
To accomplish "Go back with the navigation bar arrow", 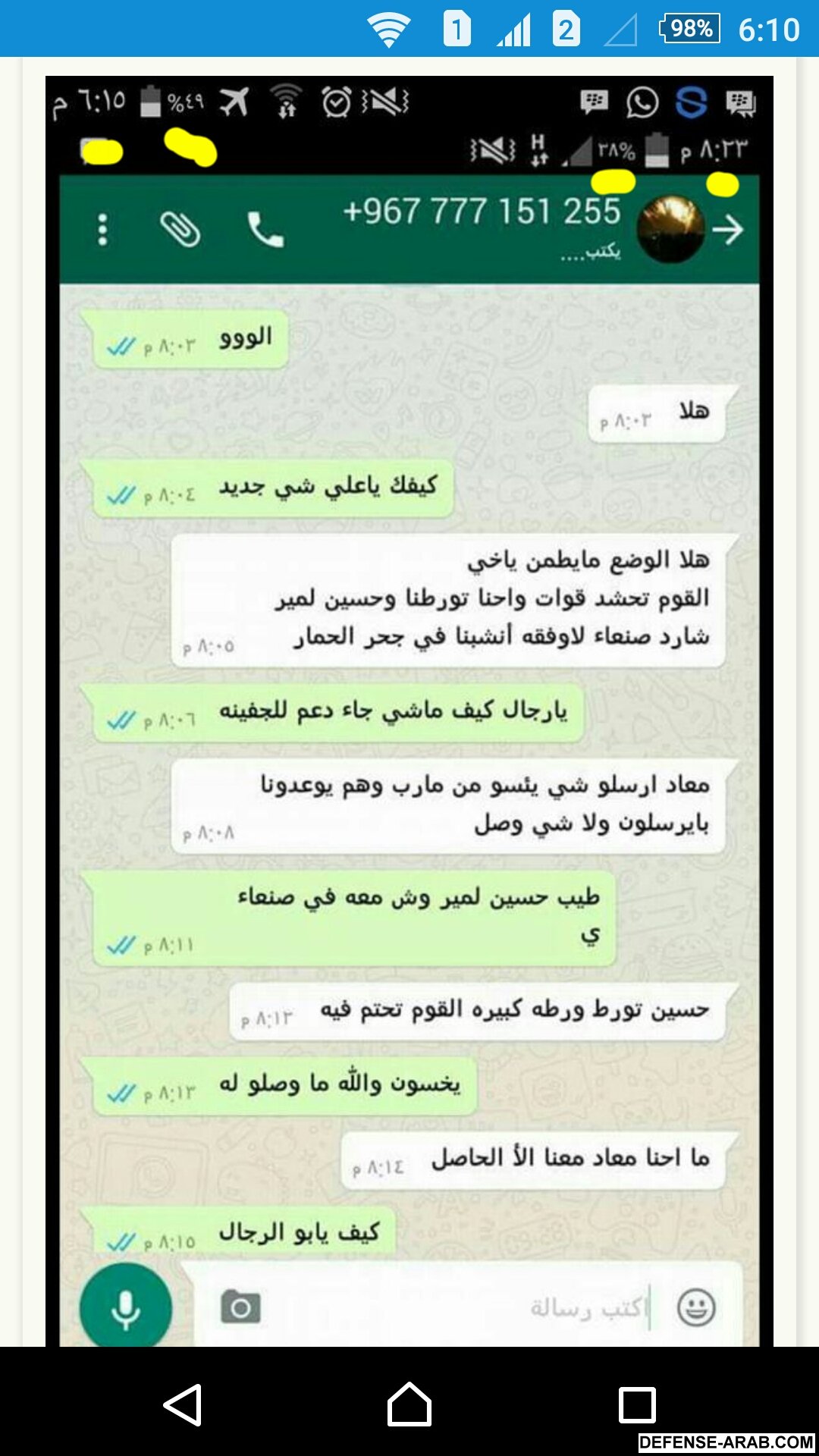I will click(183, 1405).
